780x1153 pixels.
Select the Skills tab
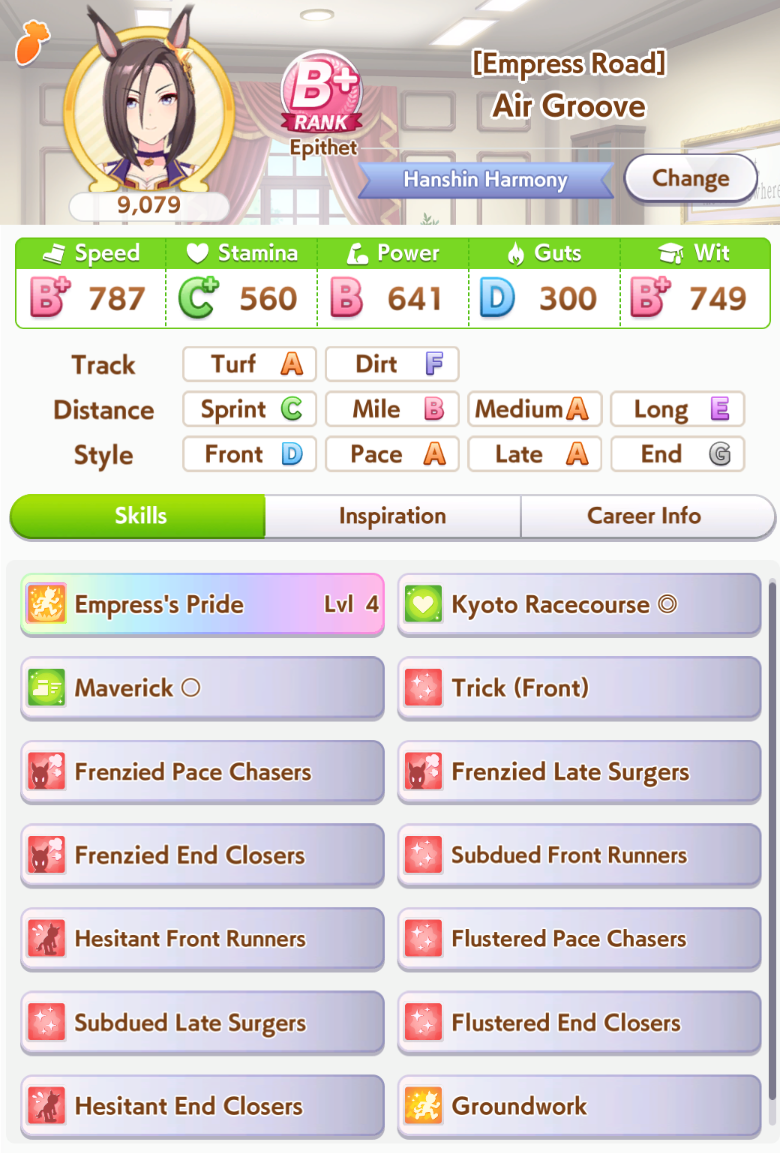tap(140, 516)
